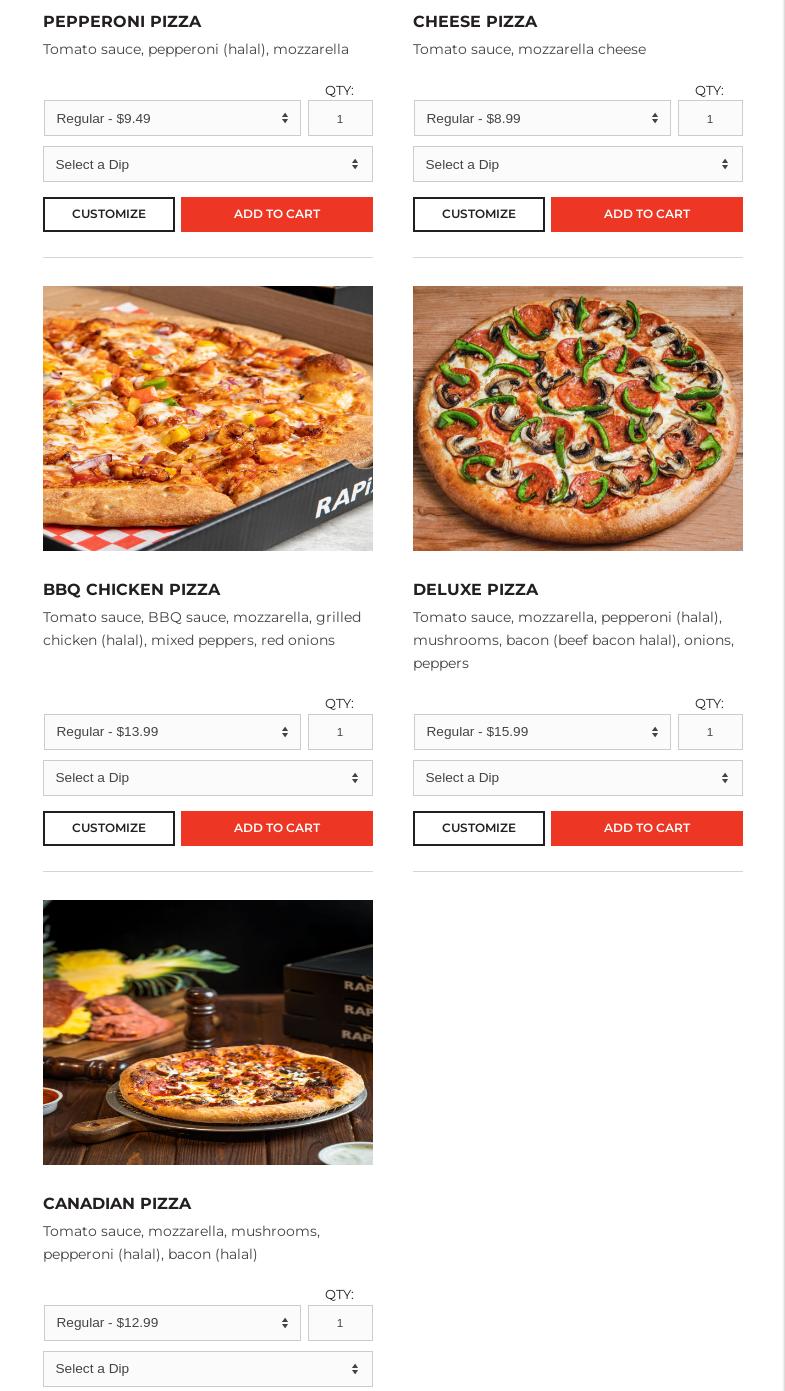
Task: Customize the BBQ Chicken Pizza
Action: click(x=109, y=828)
